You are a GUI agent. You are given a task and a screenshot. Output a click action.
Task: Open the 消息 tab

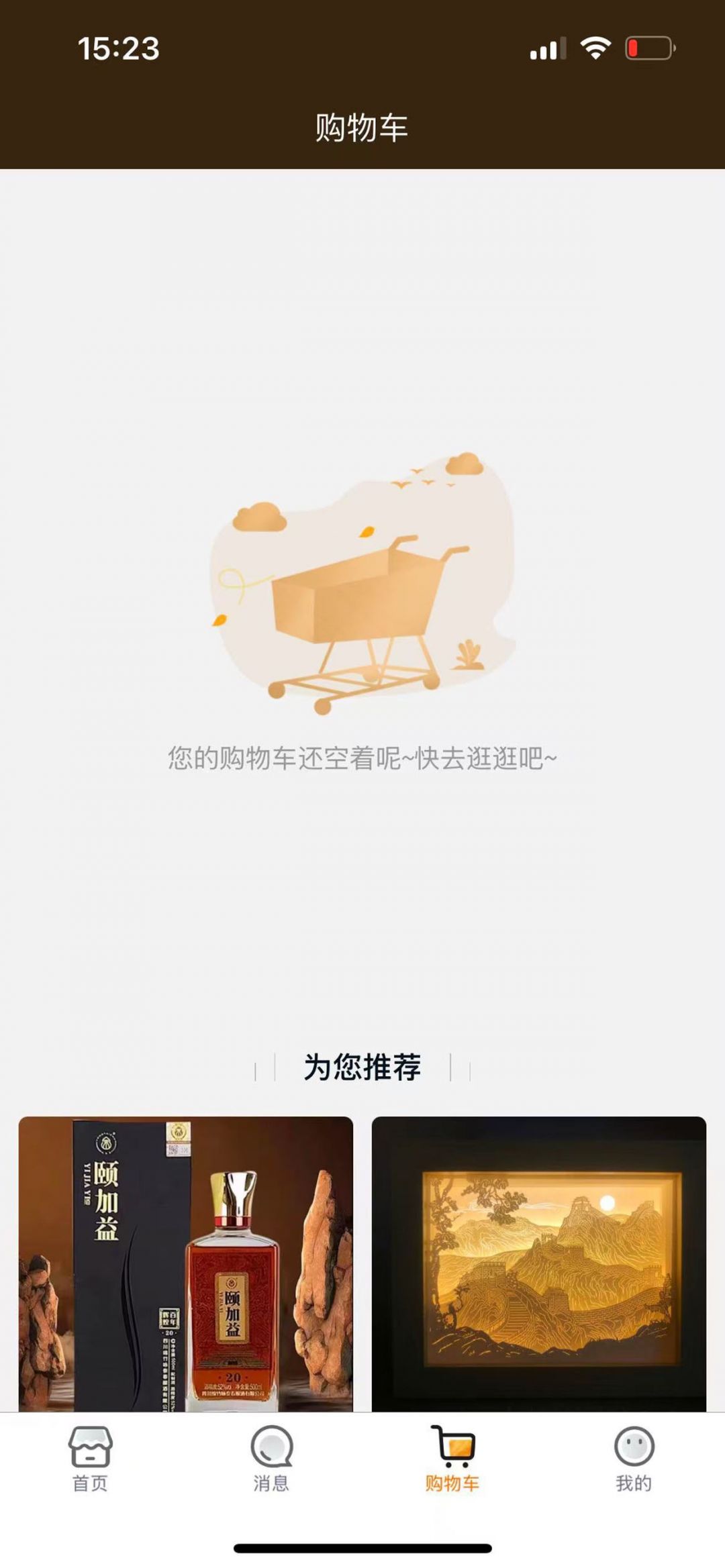271,1459
